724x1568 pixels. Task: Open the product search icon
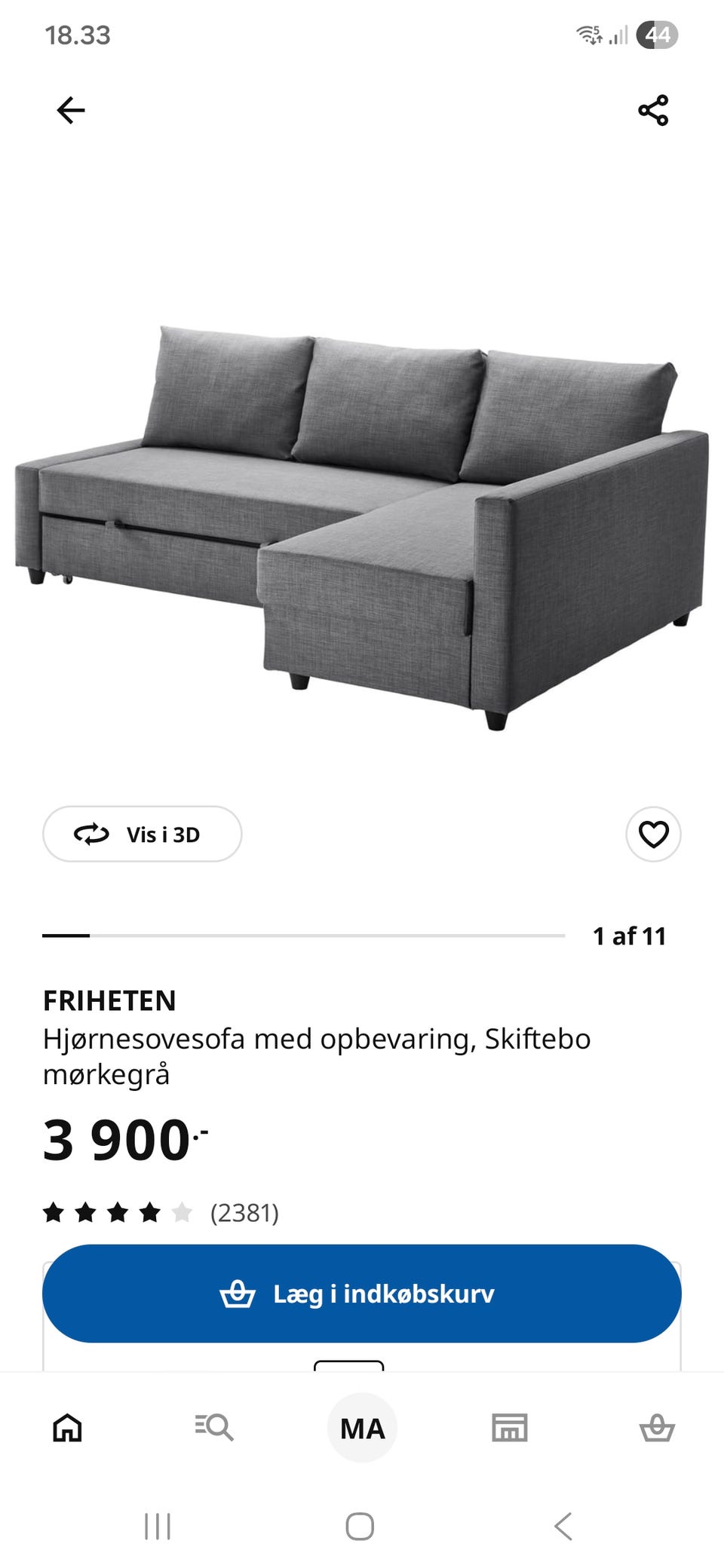point(214,1427)
